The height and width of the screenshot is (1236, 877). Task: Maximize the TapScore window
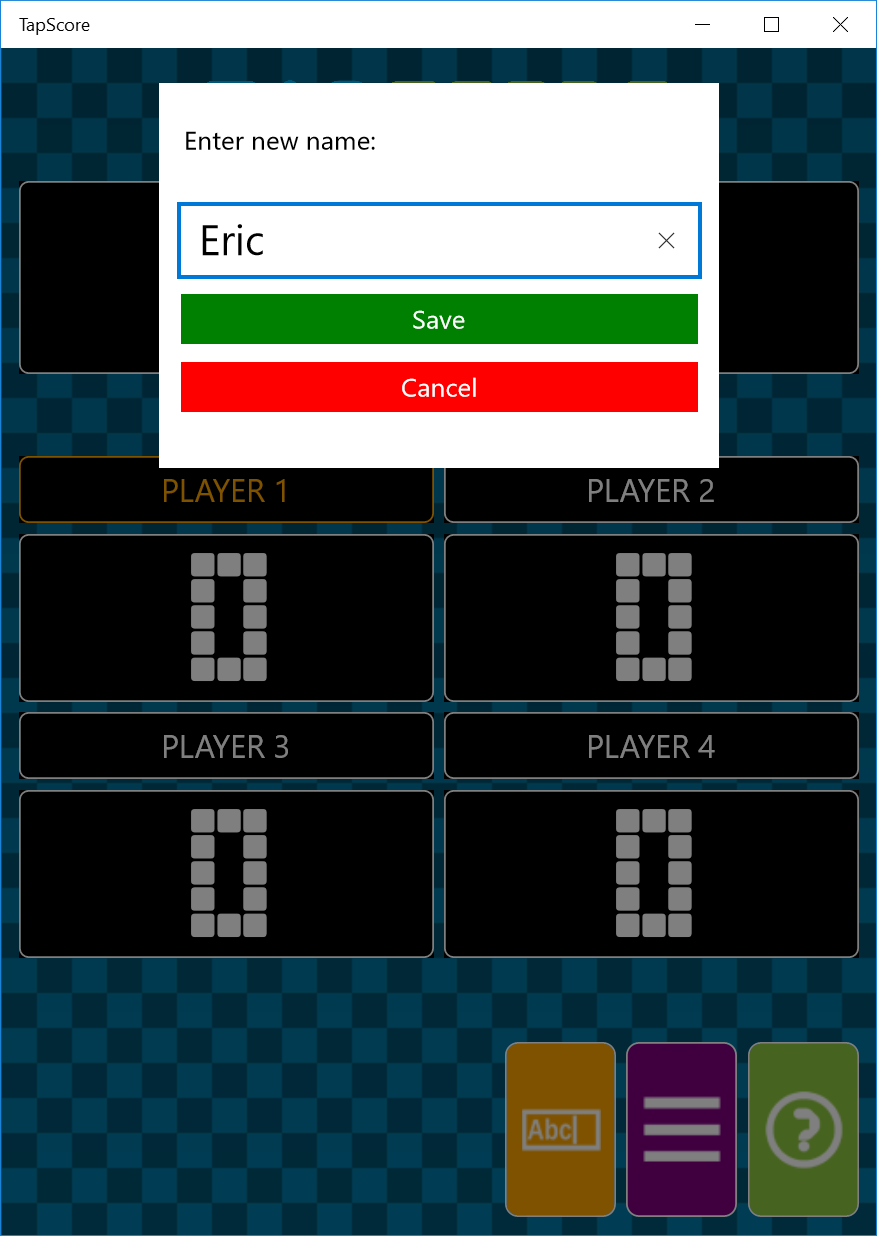771,25
